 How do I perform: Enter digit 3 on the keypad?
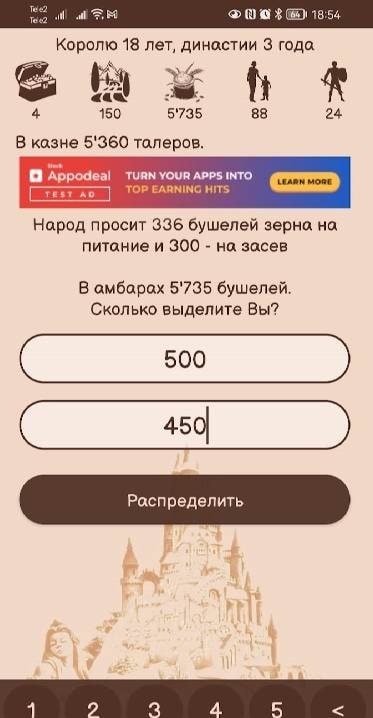[x=154, y=705]
